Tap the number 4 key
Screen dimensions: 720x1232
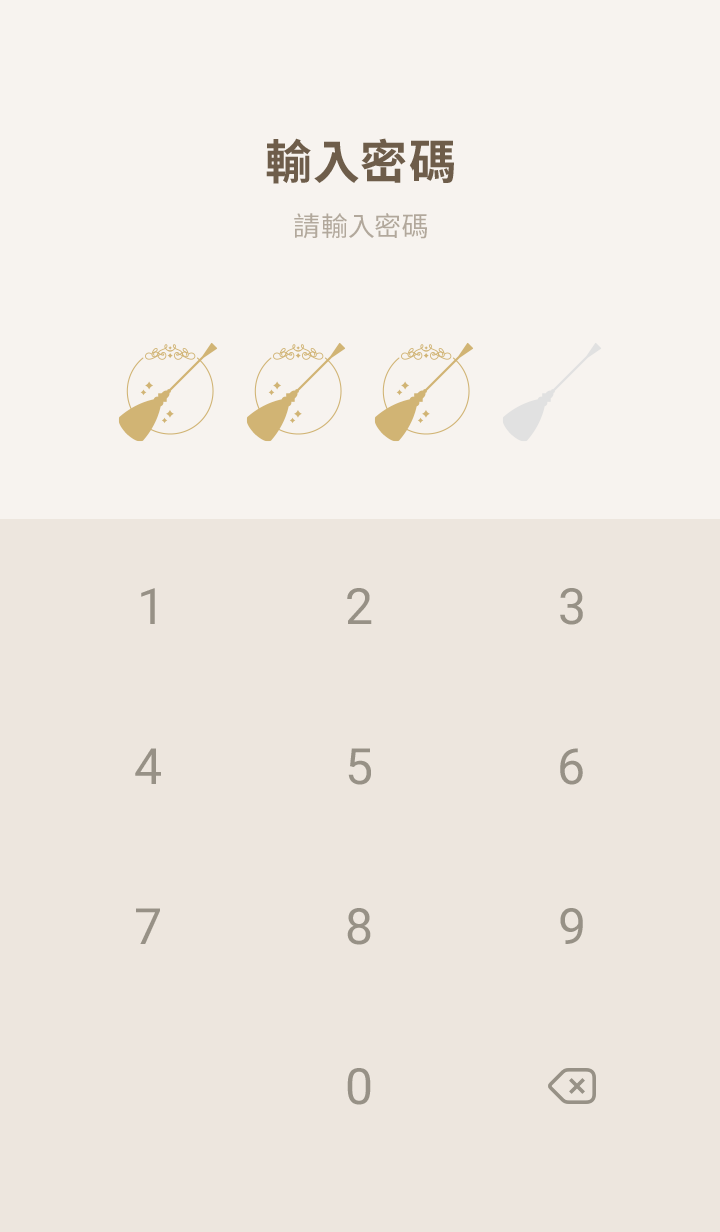tap(148, 767)
